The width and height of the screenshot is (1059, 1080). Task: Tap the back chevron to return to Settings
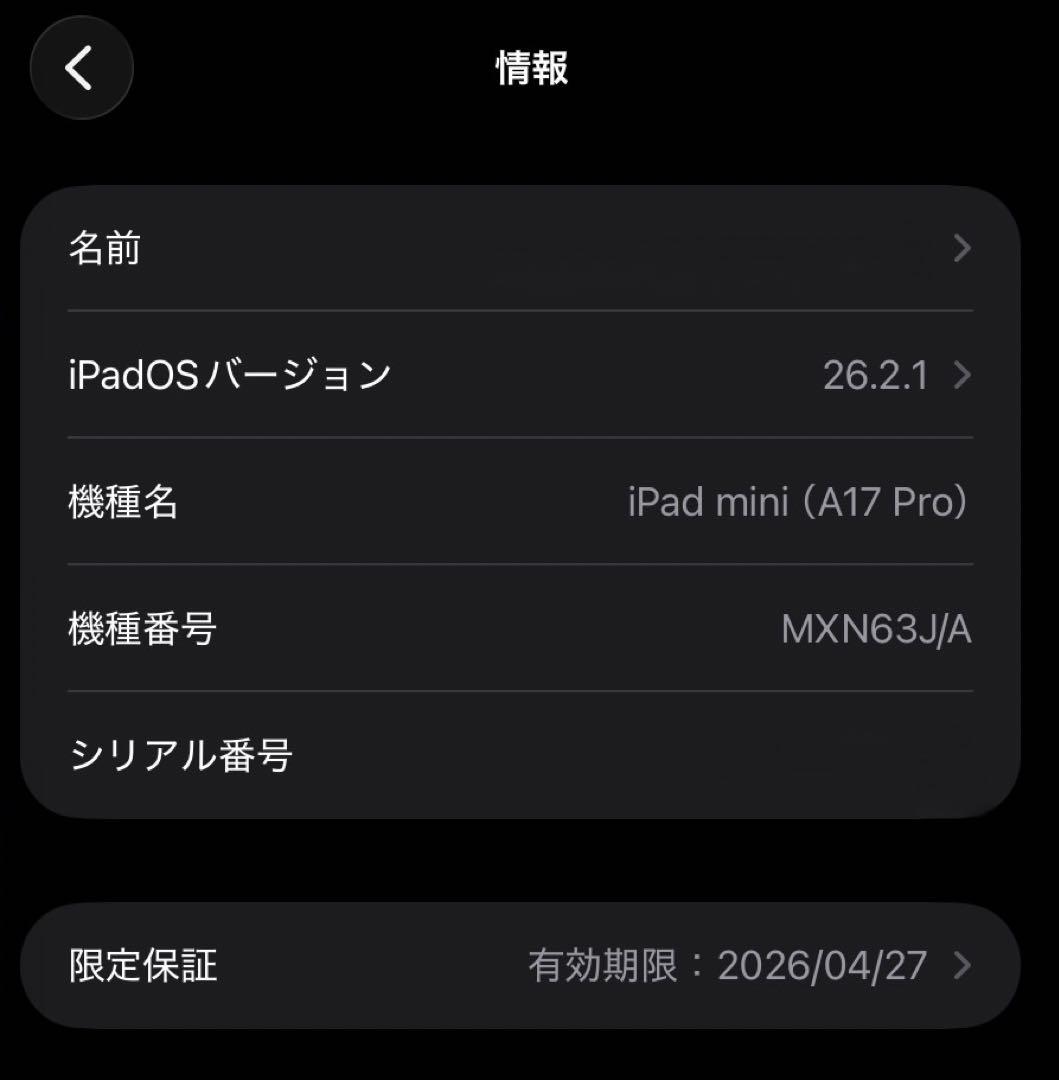click(x=81, y=67)
